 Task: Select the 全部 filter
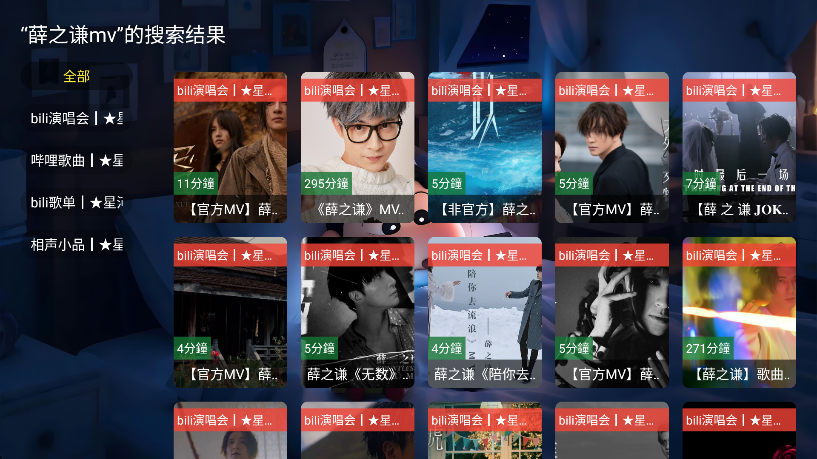76,76
